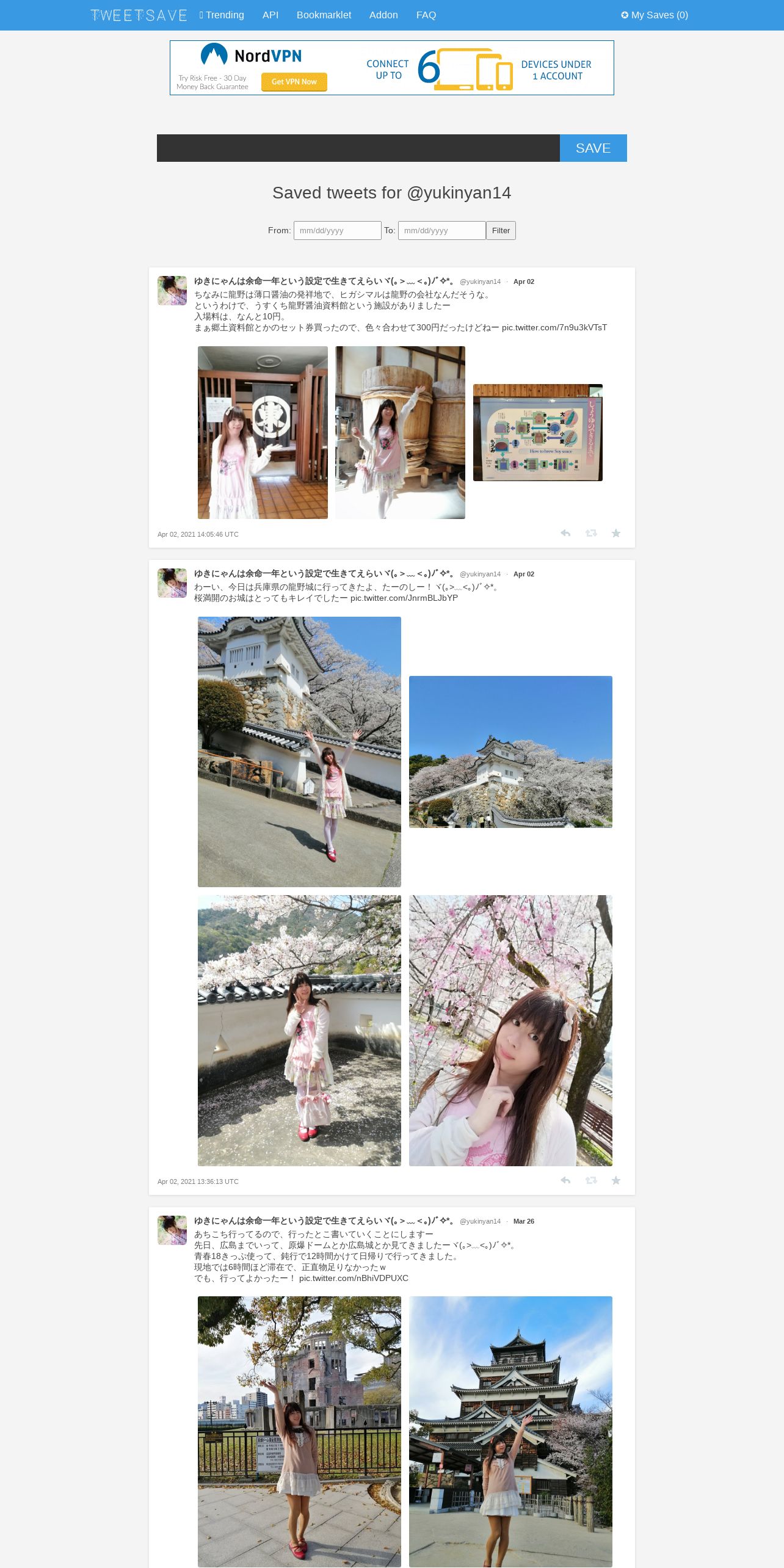Open link pic.twitter.com/JnrmBLJbYP
This screenshot has height=1568, width=784.
[404, 598]
